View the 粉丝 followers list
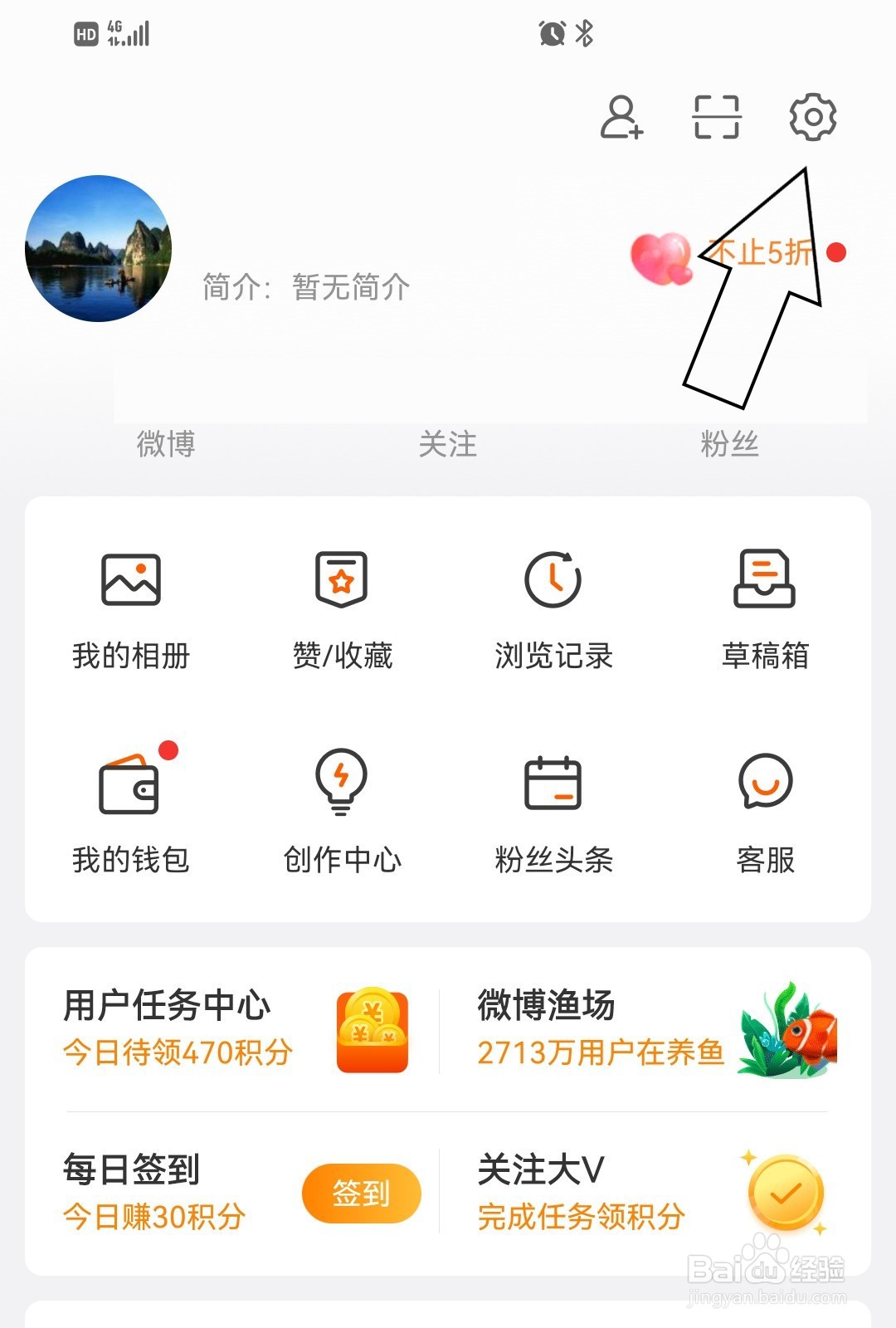This screenshot has width=896, height=1328. (x=729, y=443)
